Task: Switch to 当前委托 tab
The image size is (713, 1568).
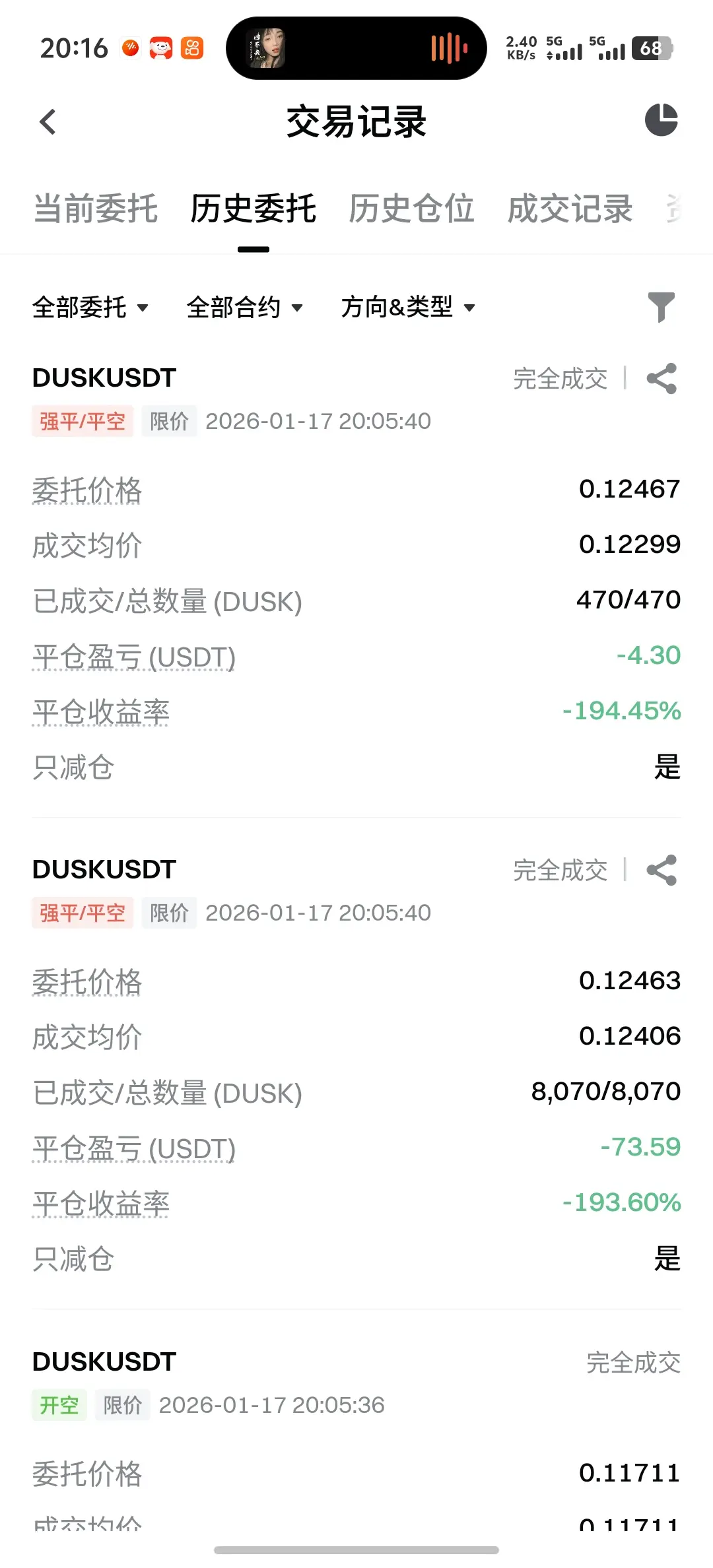Action: (x=96, y=209)
